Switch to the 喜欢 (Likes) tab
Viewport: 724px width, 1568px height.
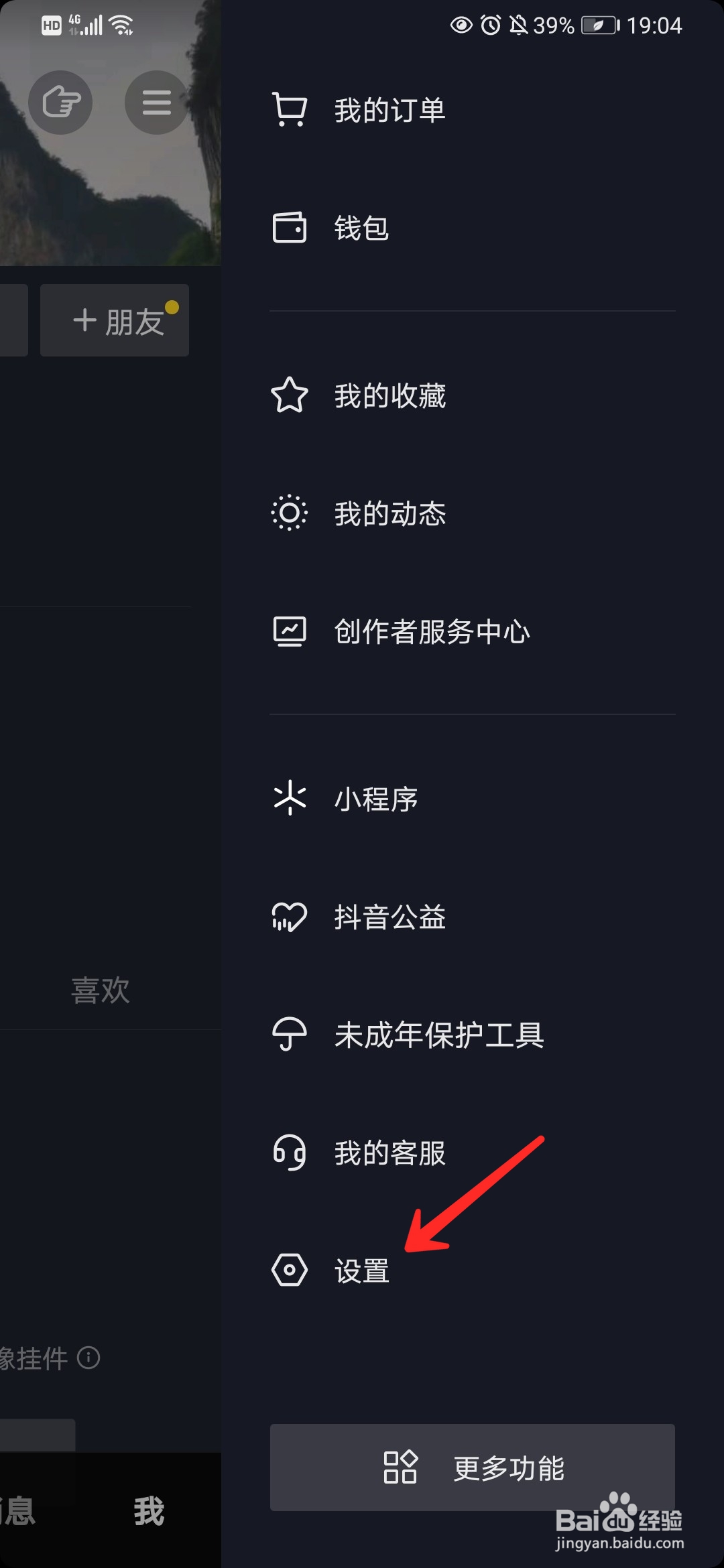point(101,990)
